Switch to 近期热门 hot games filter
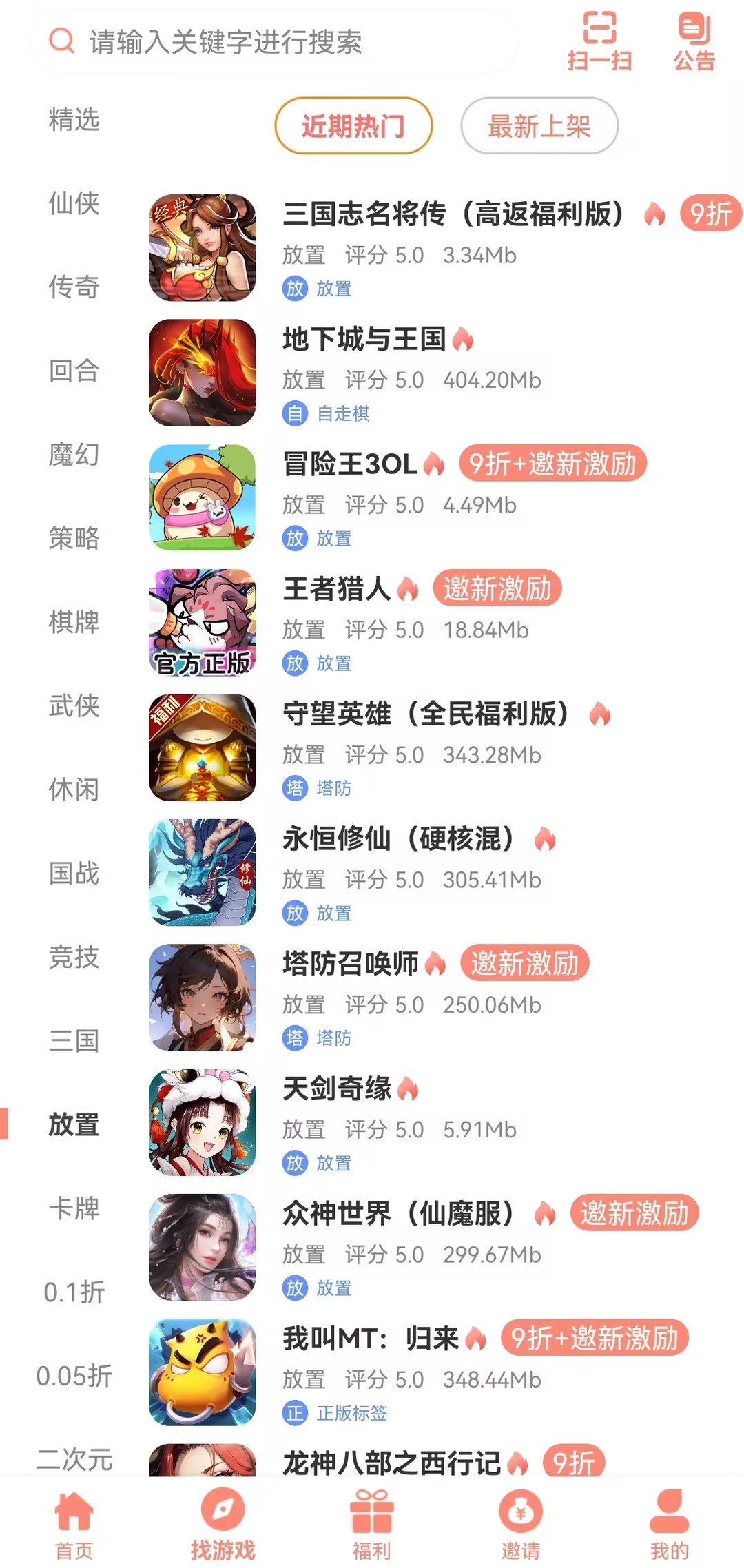 click(353, 126)
